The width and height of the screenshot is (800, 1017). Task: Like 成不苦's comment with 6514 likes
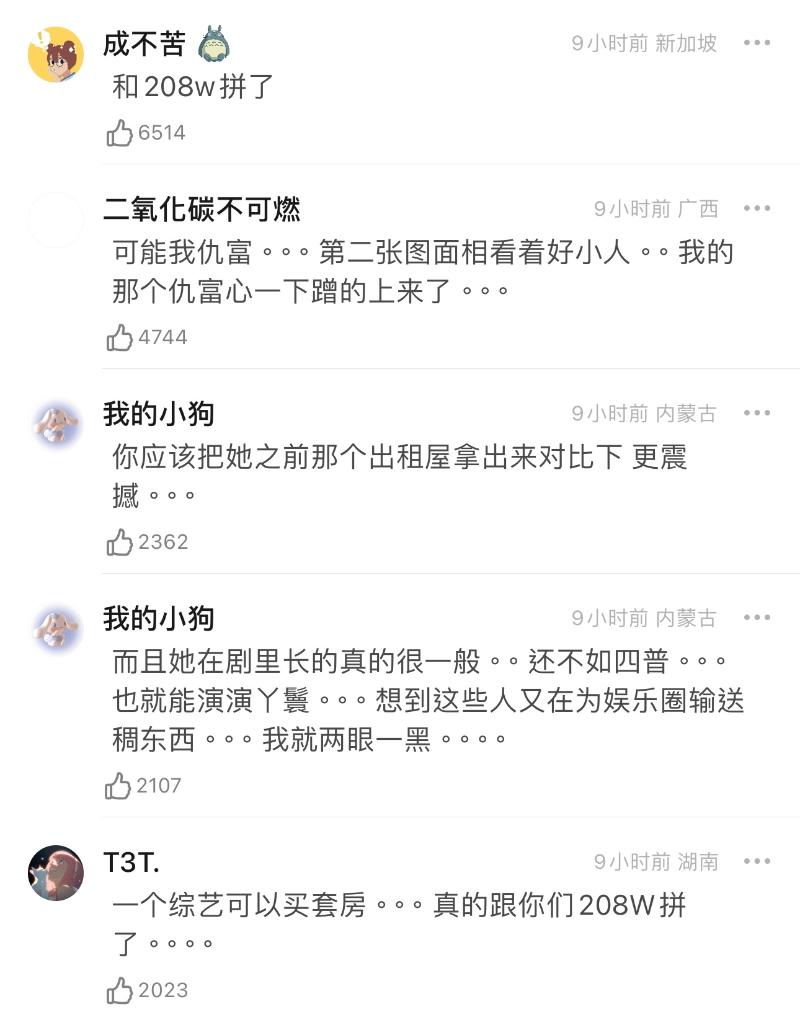coord(121,133)
